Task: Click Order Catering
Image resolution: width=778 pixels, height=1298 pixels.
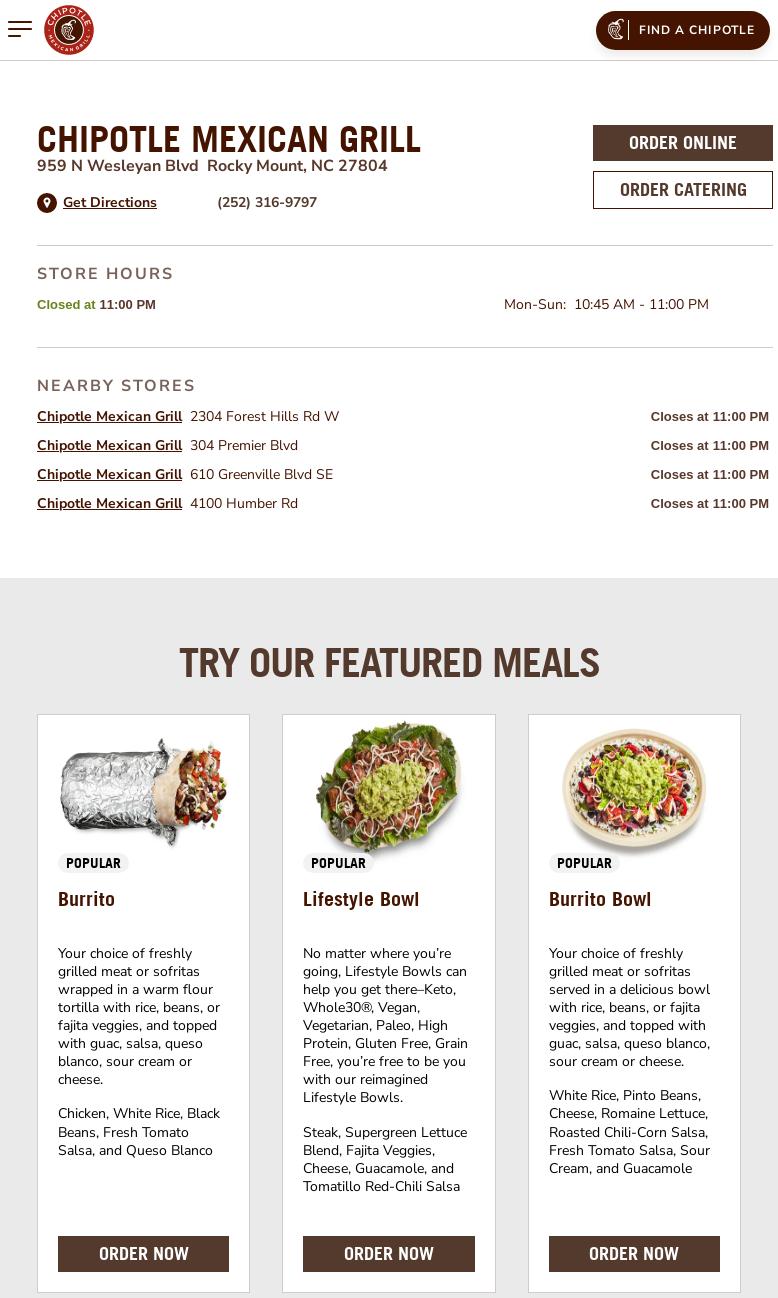Action: [683, 190]
